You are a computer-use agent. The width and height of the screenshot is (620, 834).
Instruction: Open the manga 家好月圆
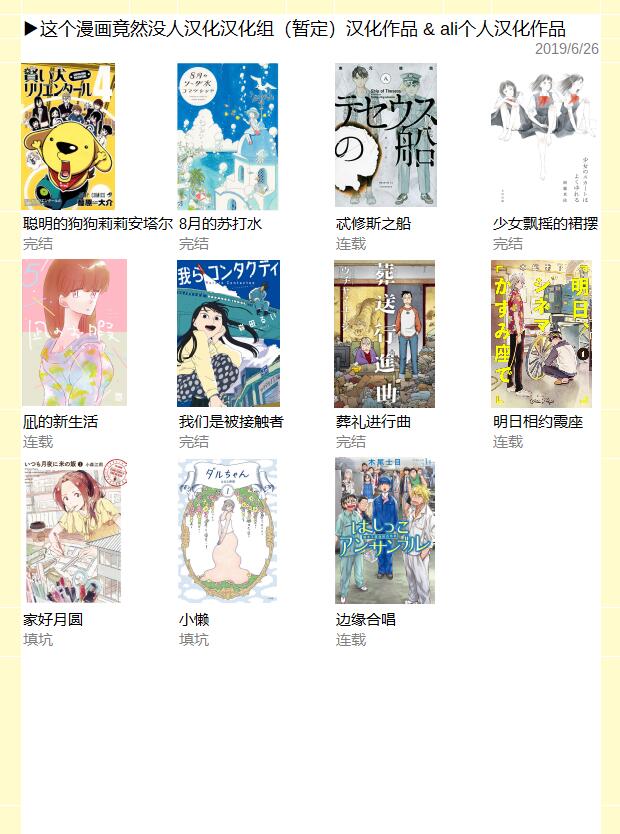(x=74, y=530)
